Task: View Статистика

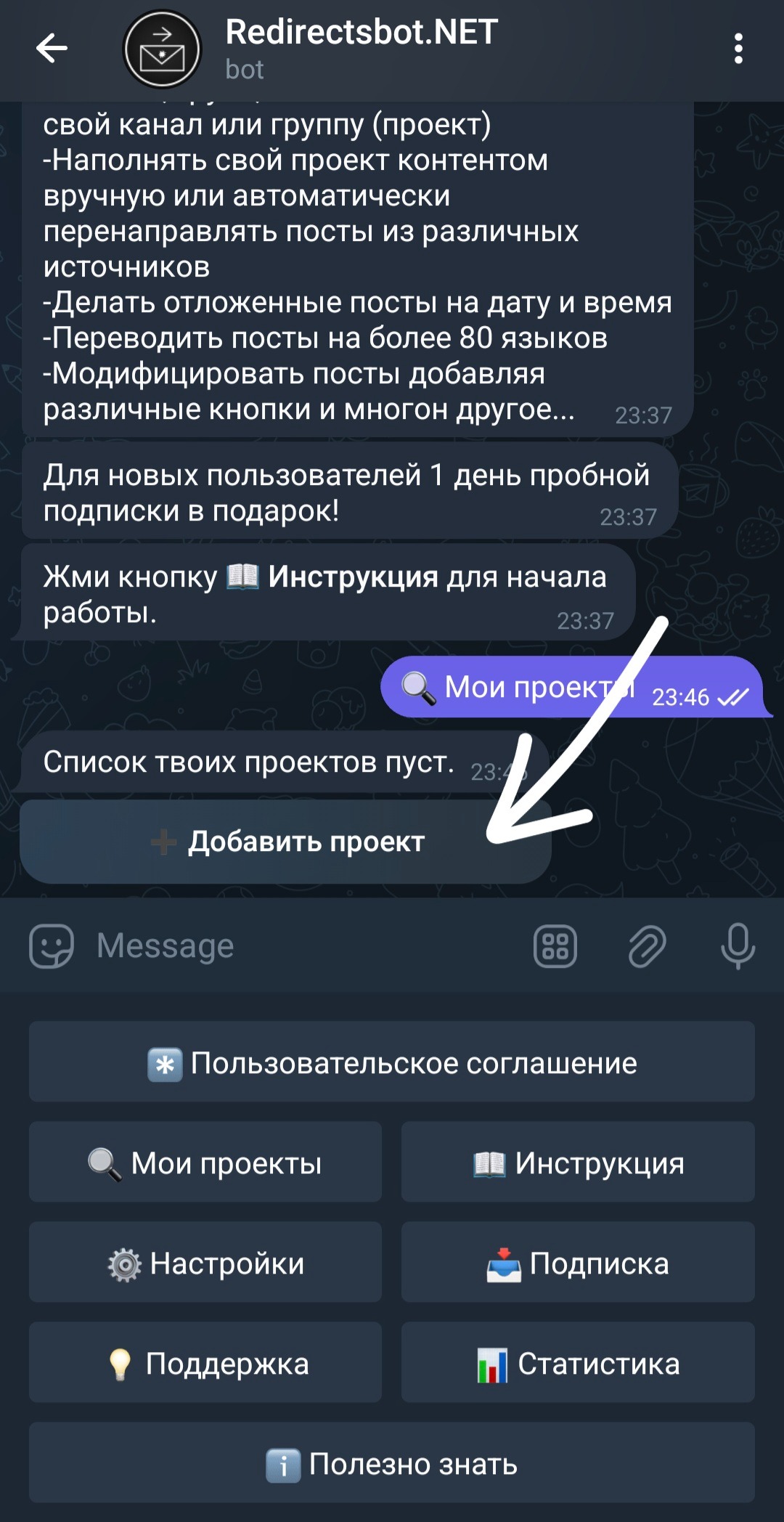Action: pos(578,1363)
